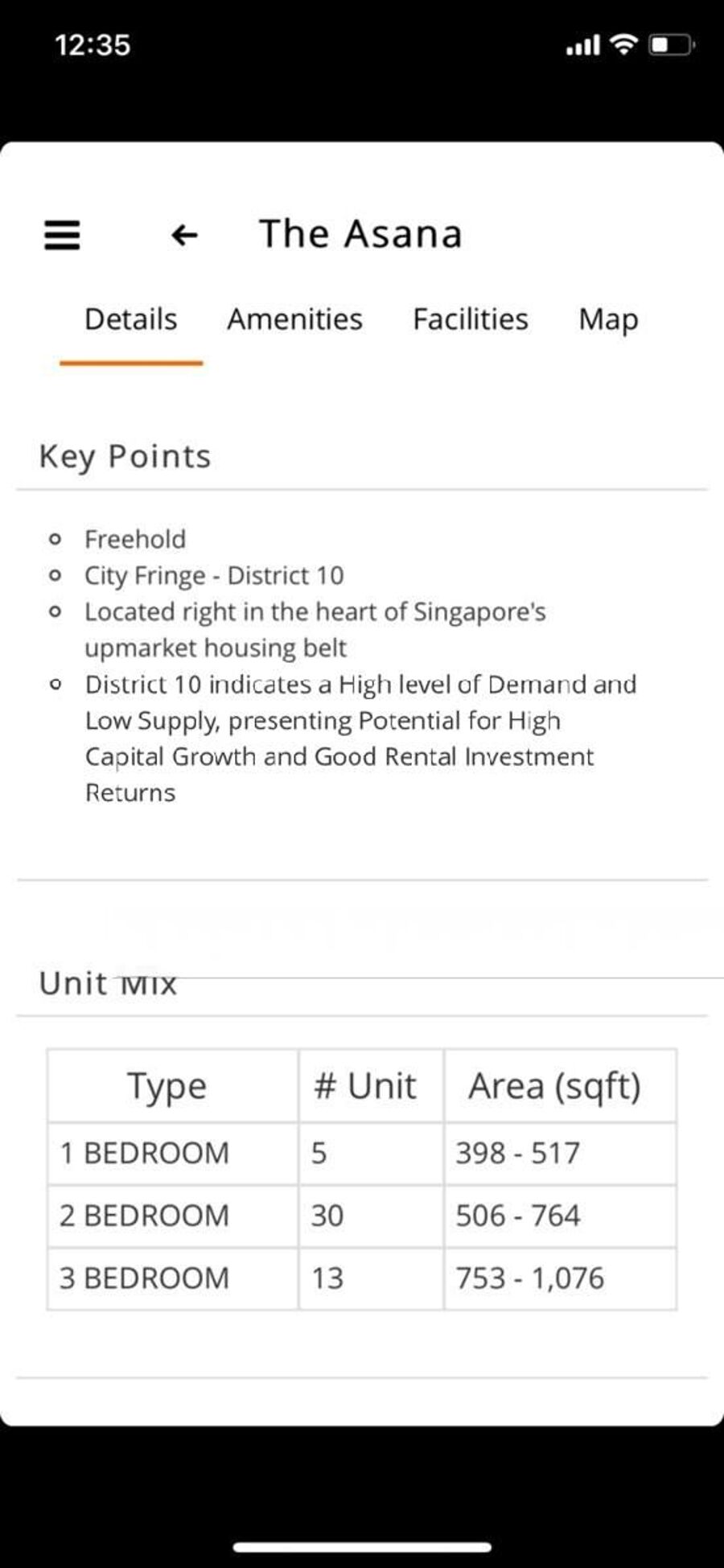The image size is (724, 1568).
Task: View the Map tab
Action: tap(608, 319)
